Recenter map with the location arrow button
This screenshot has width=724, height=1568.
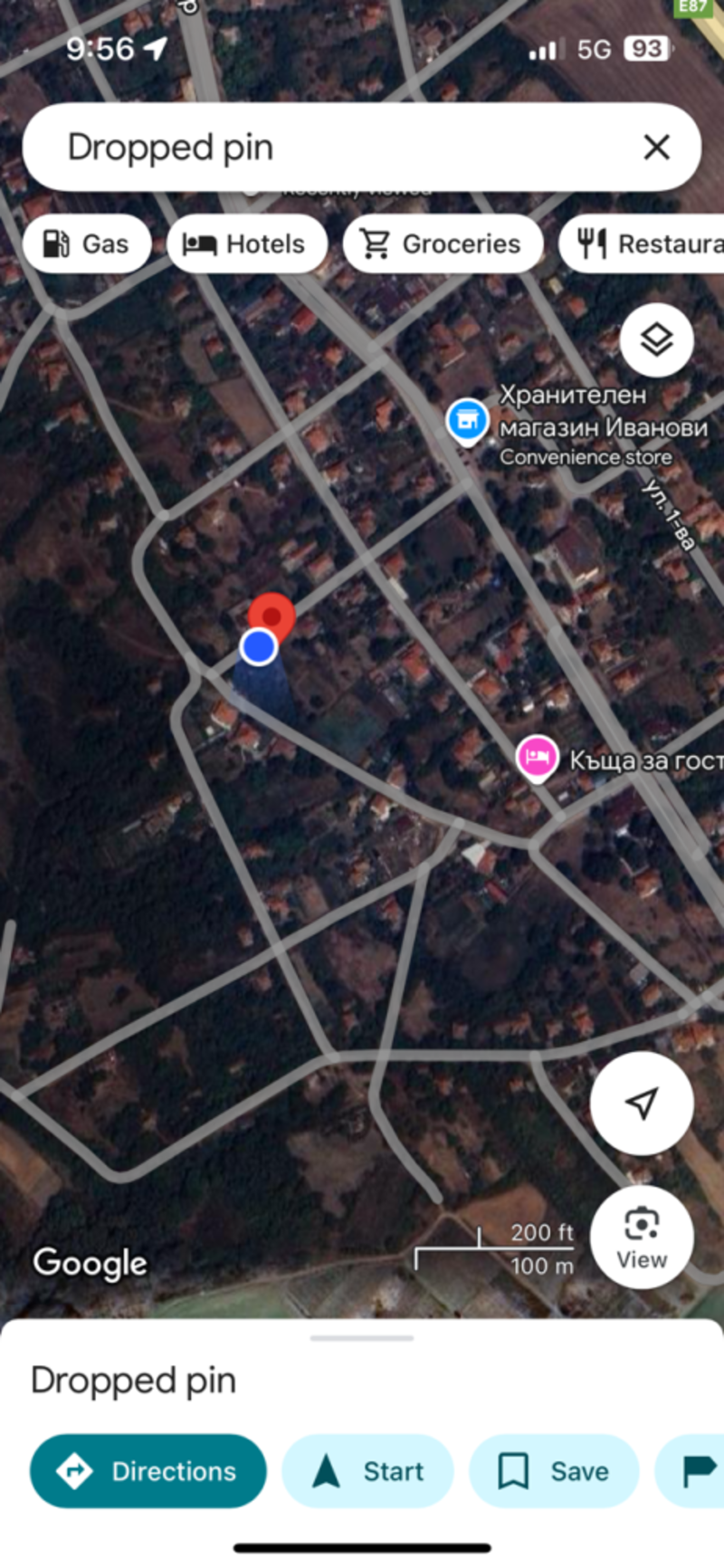pyautogui.click(x=642, y=1103)
